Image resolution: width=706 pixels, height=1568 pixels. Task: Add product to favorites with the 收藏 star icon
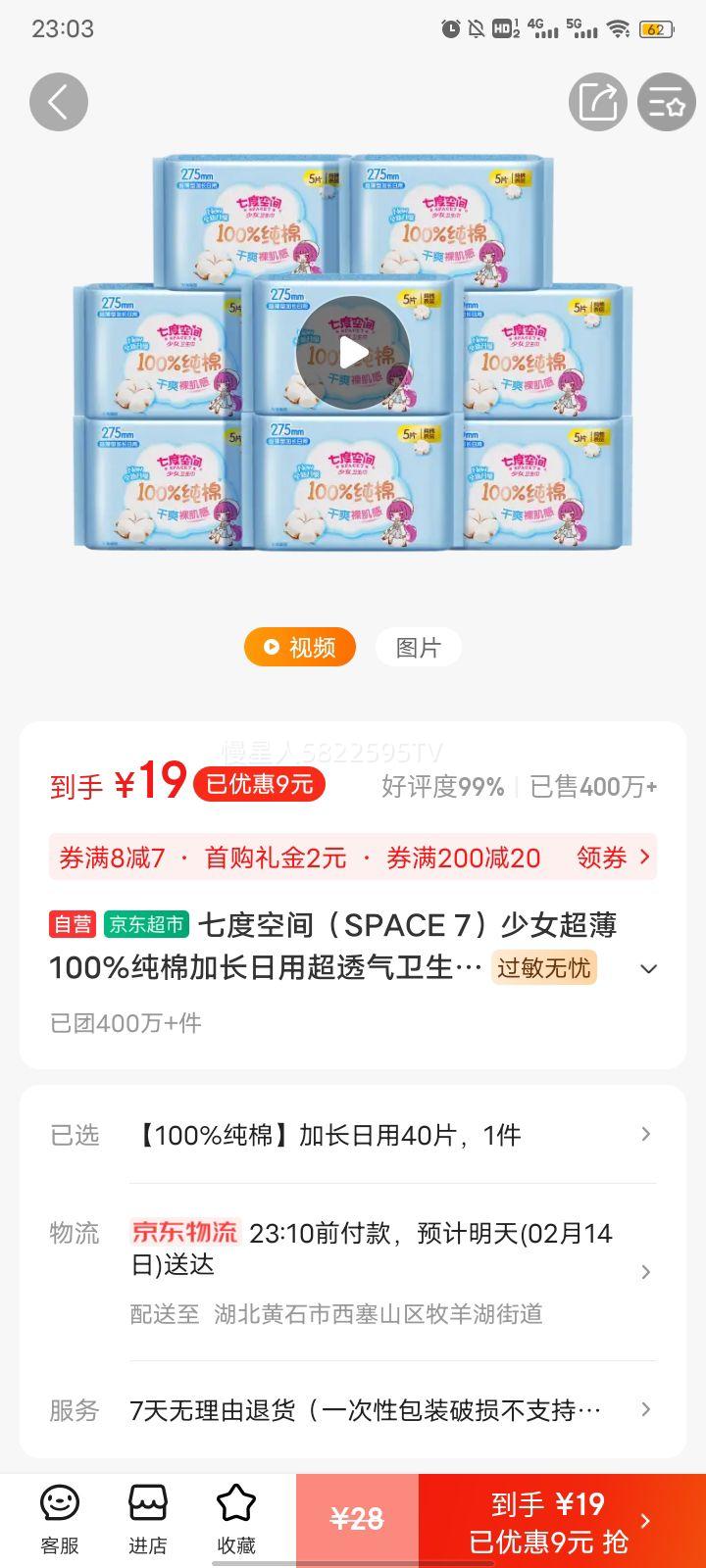pos(235,1514)
